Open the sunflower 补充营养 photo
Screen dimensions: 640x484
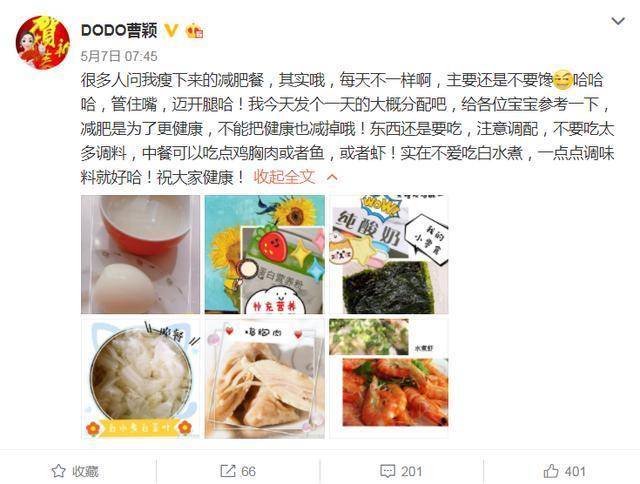pyautogui.click(x=263, y=255)
